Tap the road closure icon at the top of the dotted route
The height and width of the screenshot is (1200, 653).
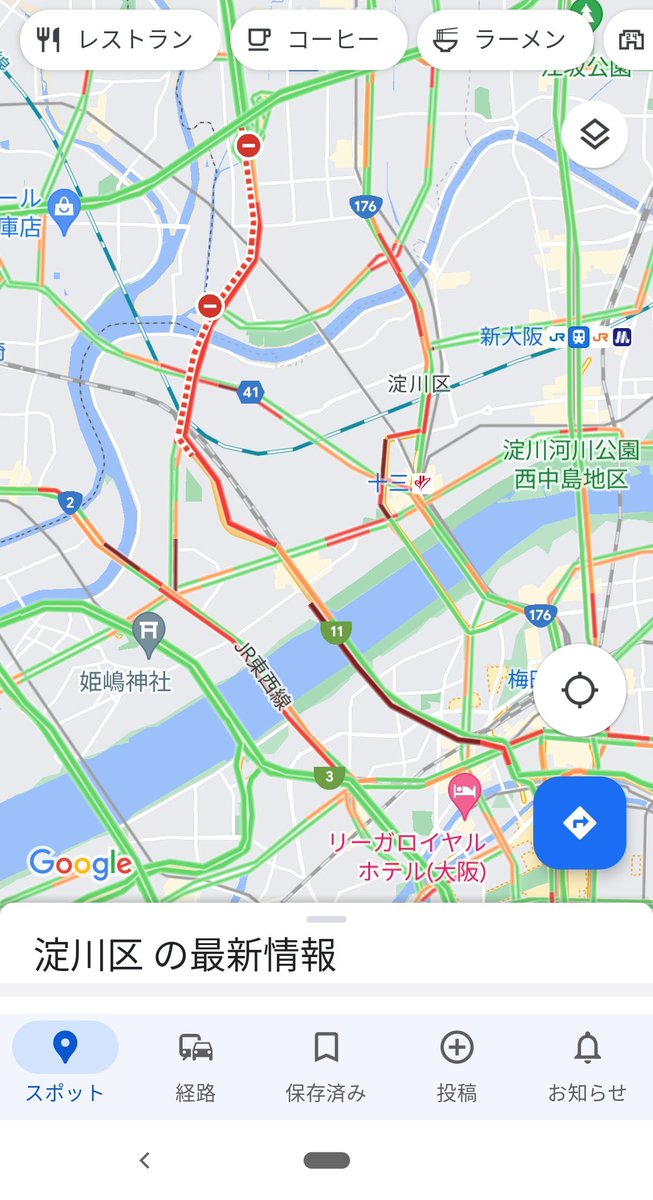coord(248,146)
